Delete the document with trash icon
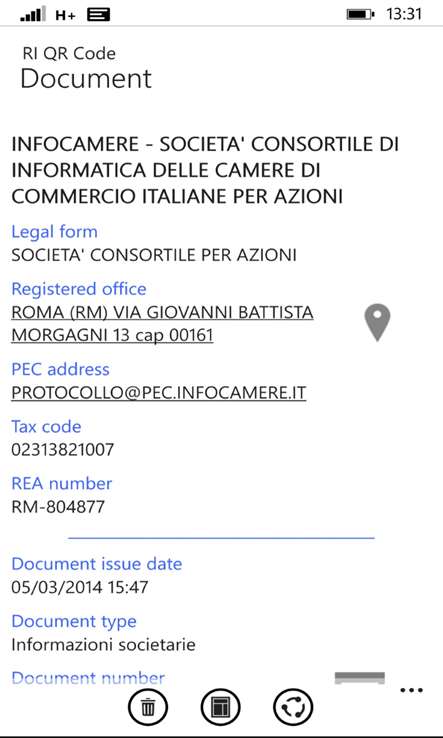The height and width of the screenshot is (738, 443). 148,707
